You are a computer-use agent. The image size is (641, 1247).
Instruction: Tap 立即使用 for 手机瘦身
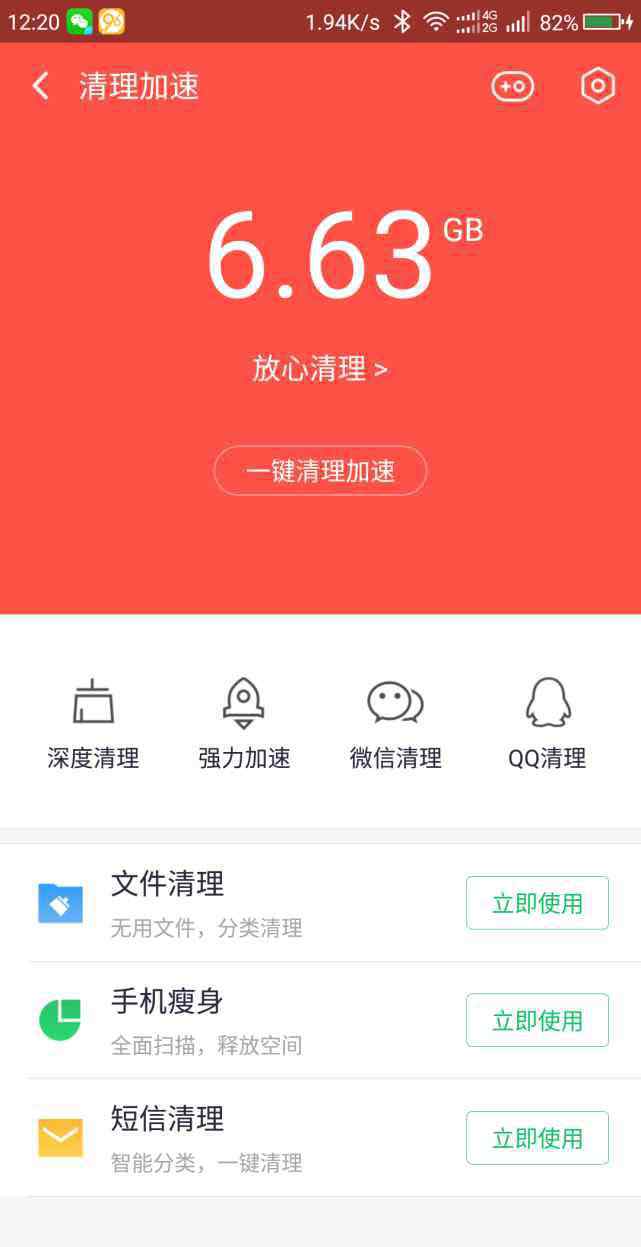(537, 1020)
